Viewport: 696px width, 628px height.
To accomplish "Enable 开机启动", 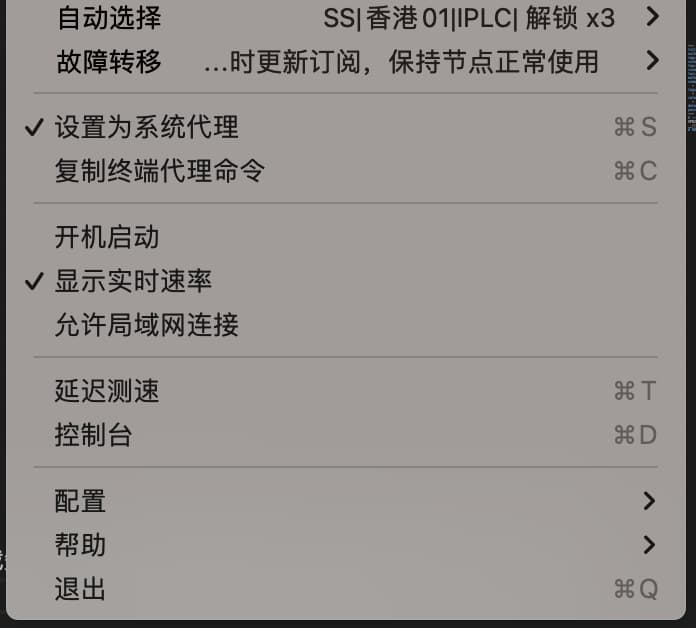I will pyautogui.click(x=107, y=237).
